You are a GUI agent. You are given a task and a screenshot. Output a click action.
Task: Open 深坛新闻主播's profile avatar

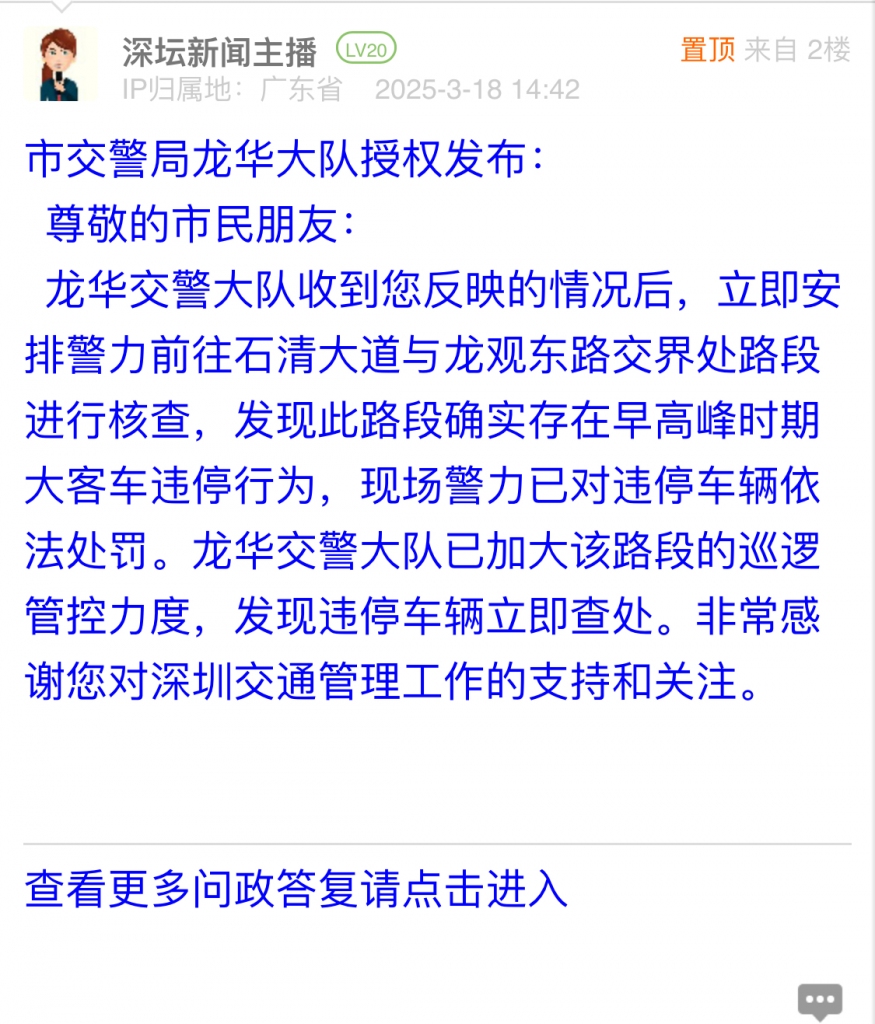(60, 65)
